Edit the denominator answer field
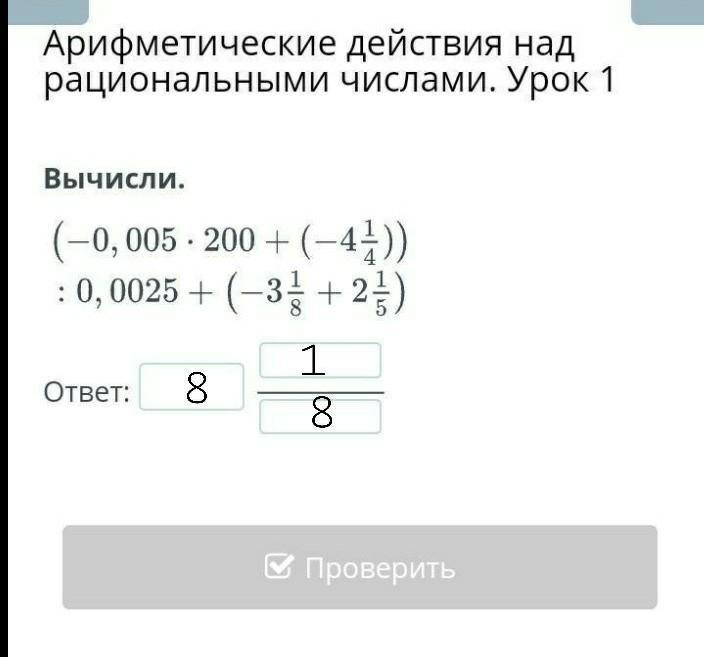This screenshot has height=657, width=704. 320,415
